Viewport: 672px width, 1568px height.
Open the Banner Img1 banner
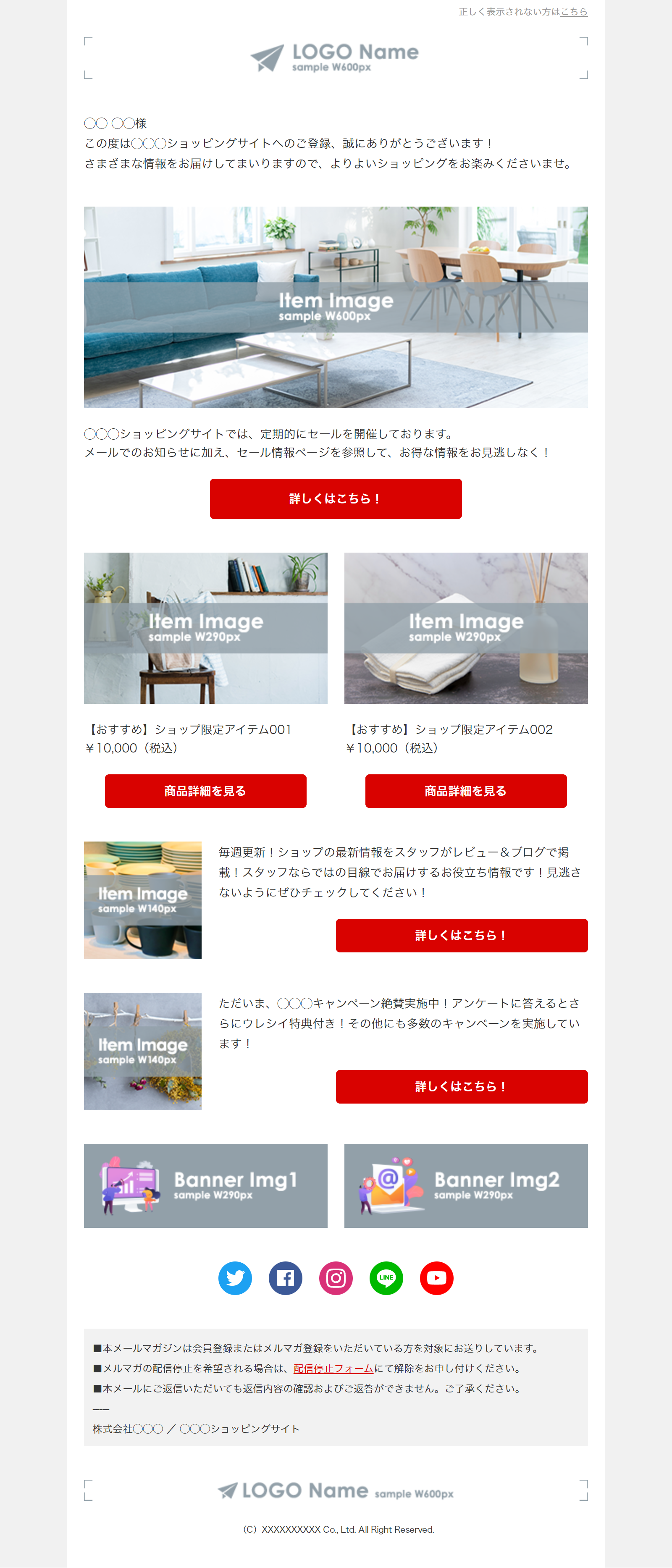(x=205, y=1185)
